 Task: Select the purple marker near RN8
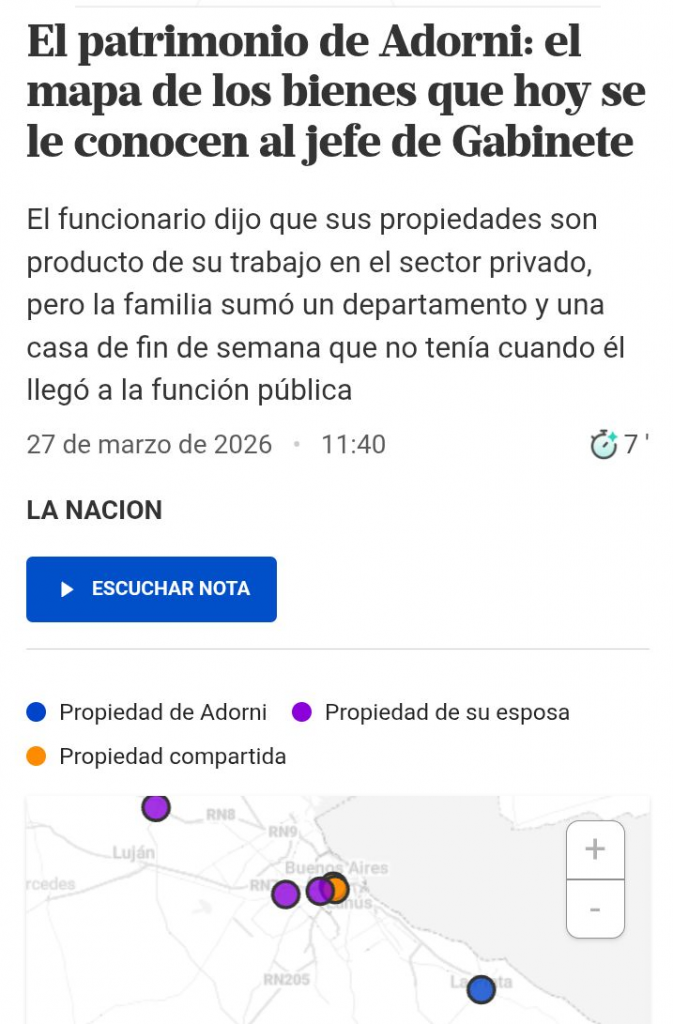155,806
